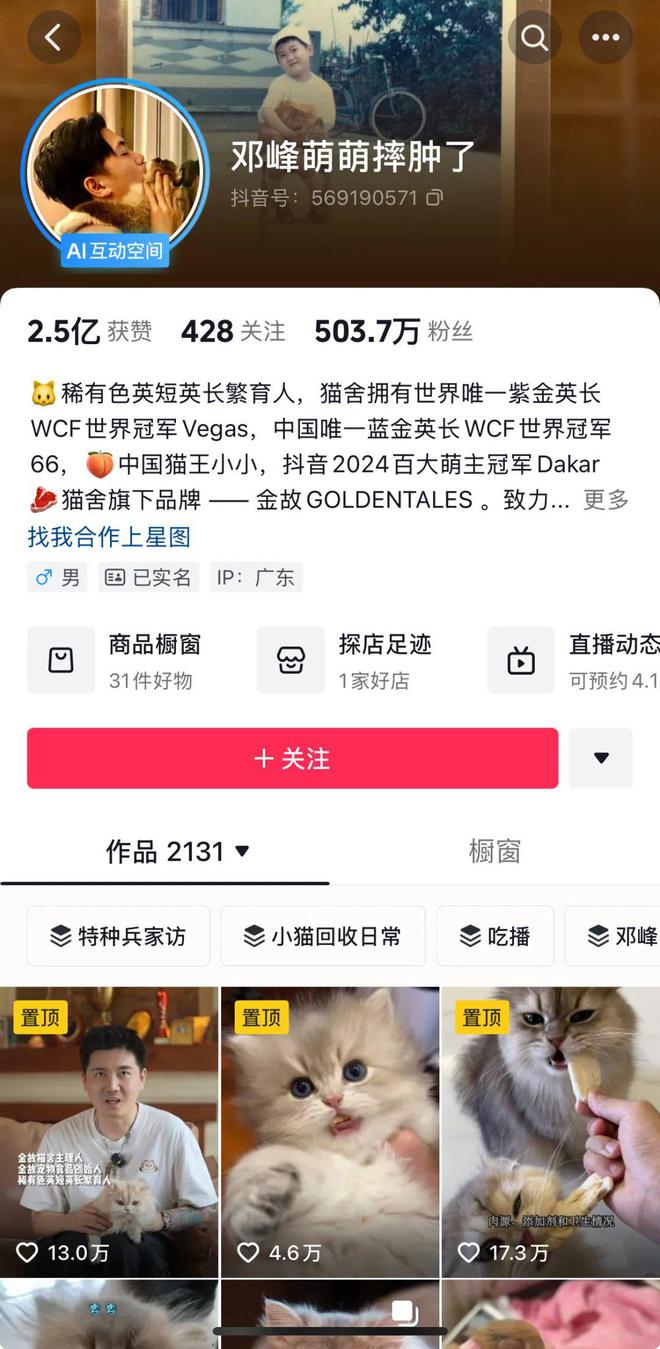660x1349 pixels.
Task: Play the pinned video with 13.0万 likes
Action: point(109,1130)
